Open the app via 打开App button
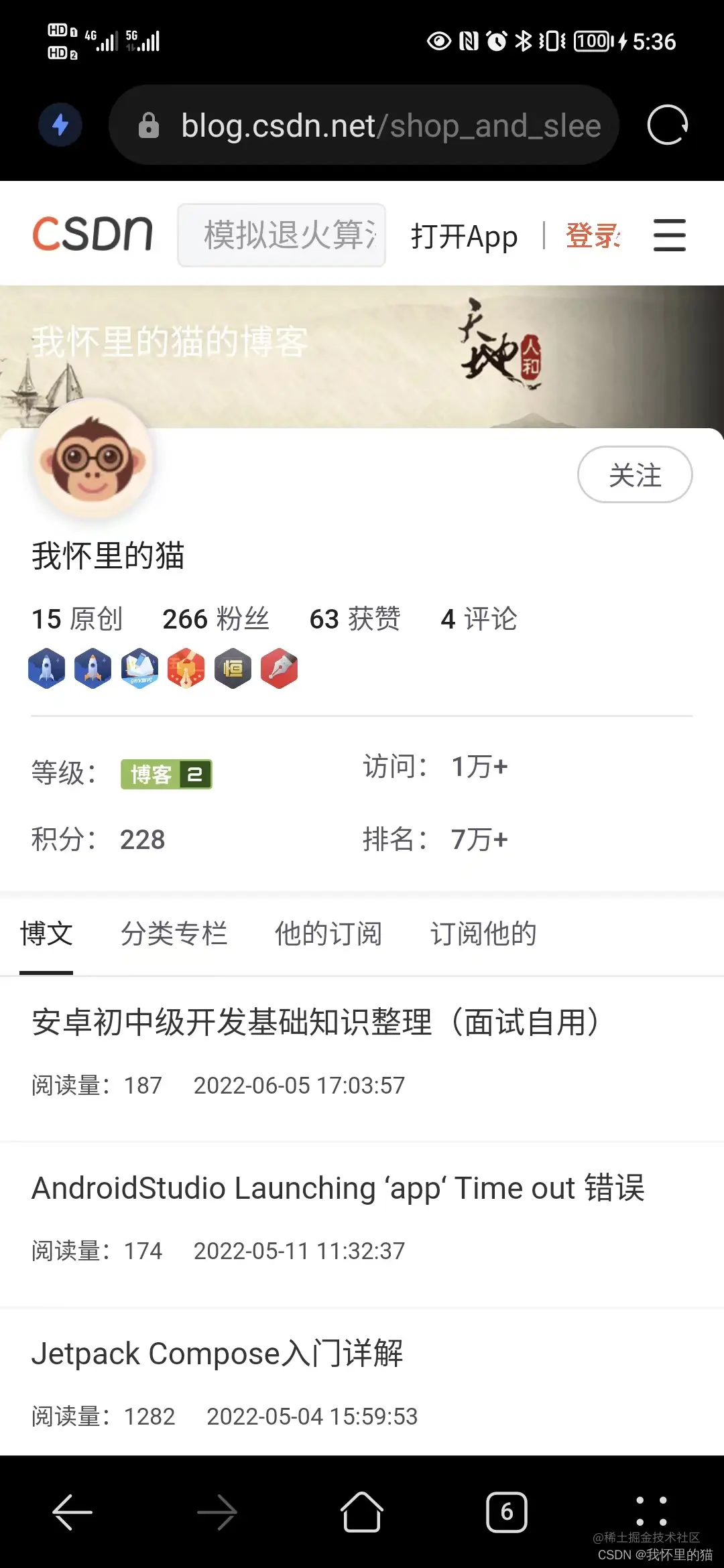Screen dimensions: 724x1568 coord(464,235)
